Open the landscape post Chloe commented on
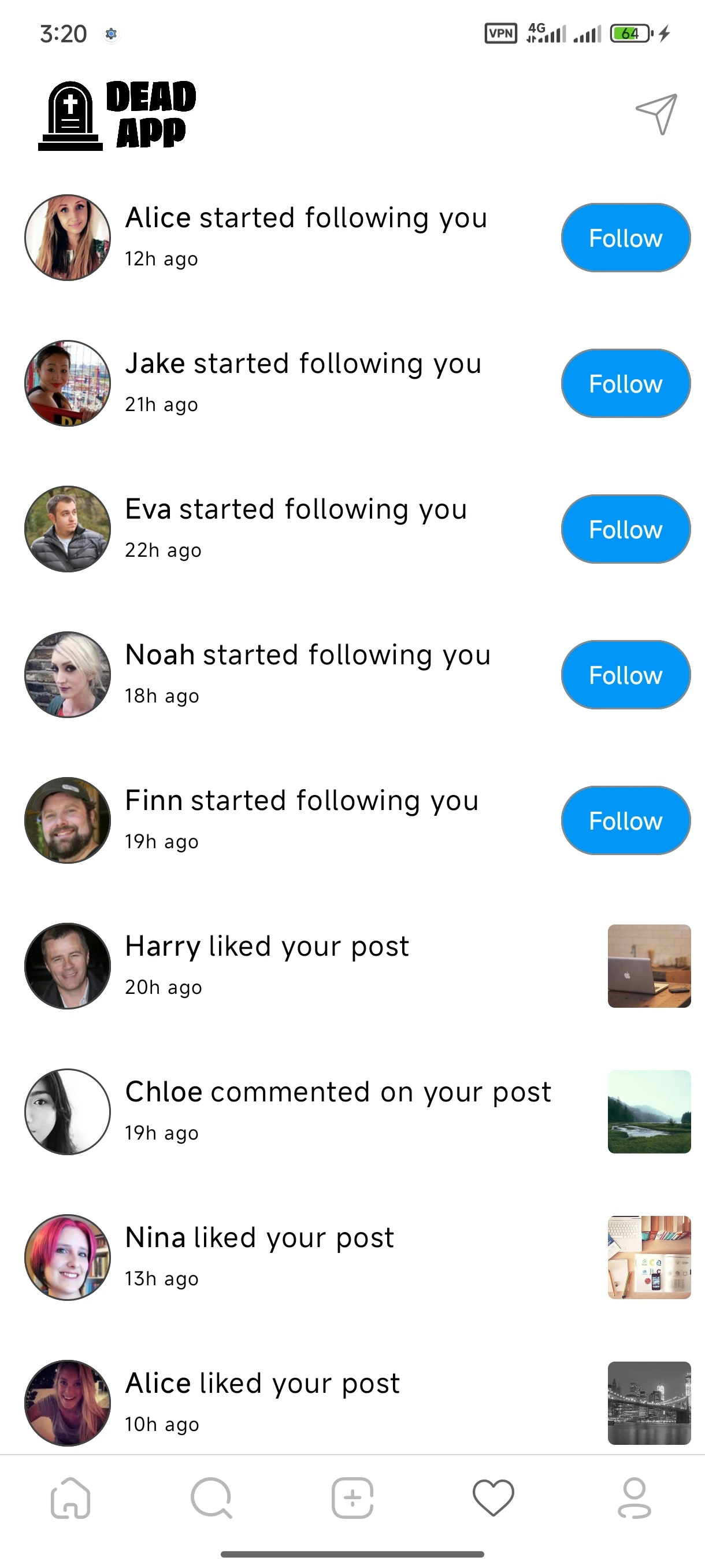This screenshot has height=1568, width=705. tap(648, 1111)
